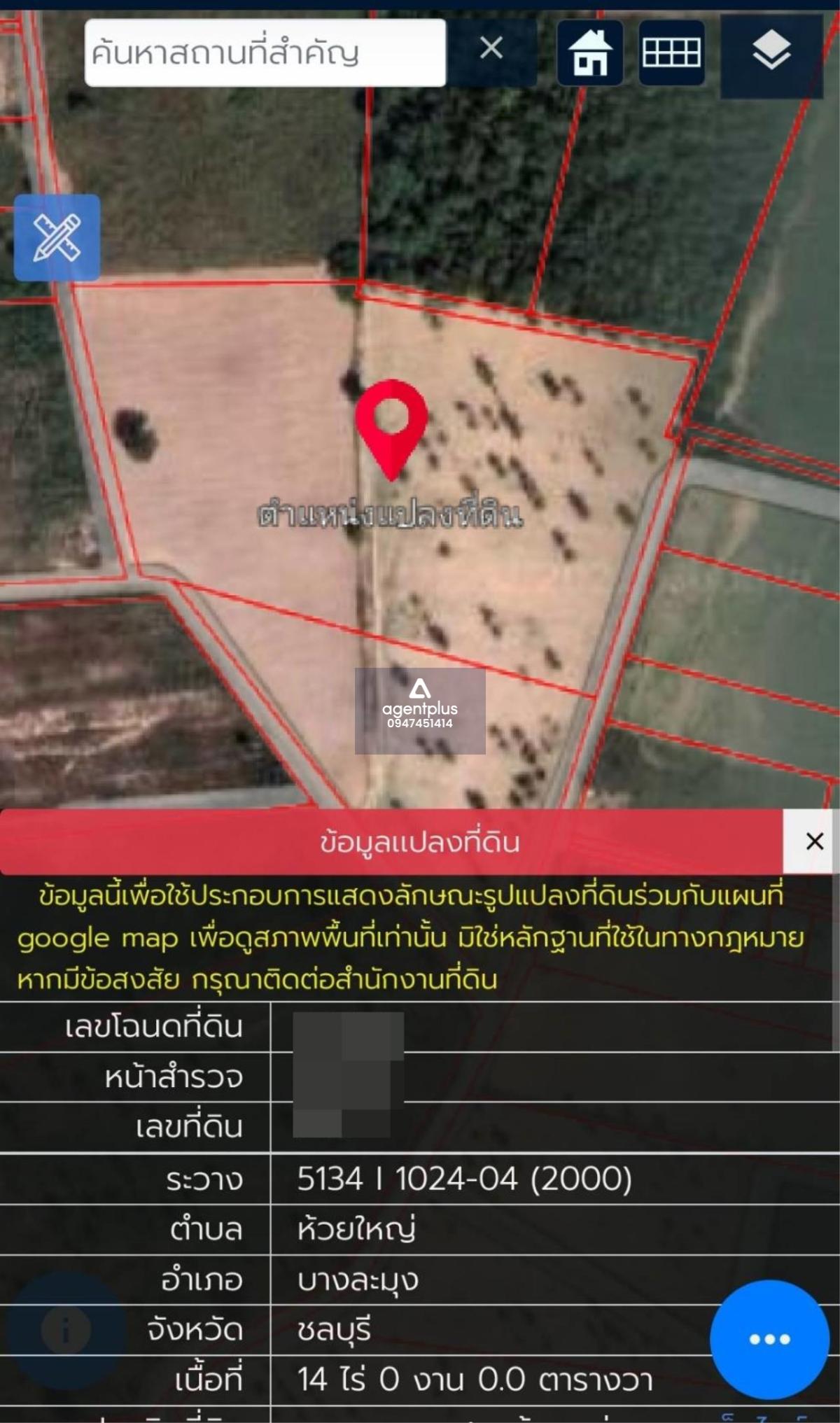Image resolution: width=840 pixels, height=1423 pixels.
Task: Close the land parcel information panel
Action: coord(814,841)
